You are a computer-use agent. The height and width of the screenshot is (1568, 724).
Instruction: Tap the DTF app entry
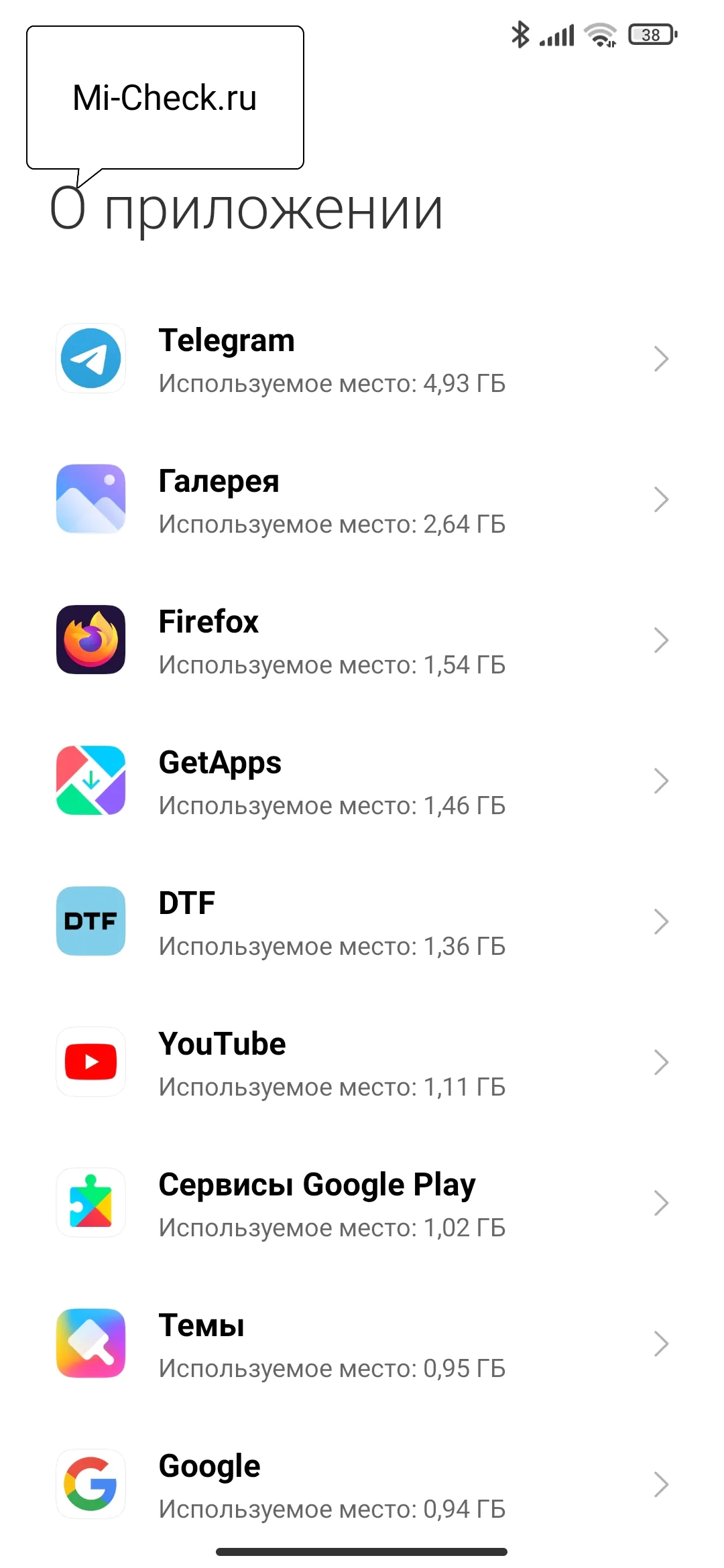(x=362, y=922)
